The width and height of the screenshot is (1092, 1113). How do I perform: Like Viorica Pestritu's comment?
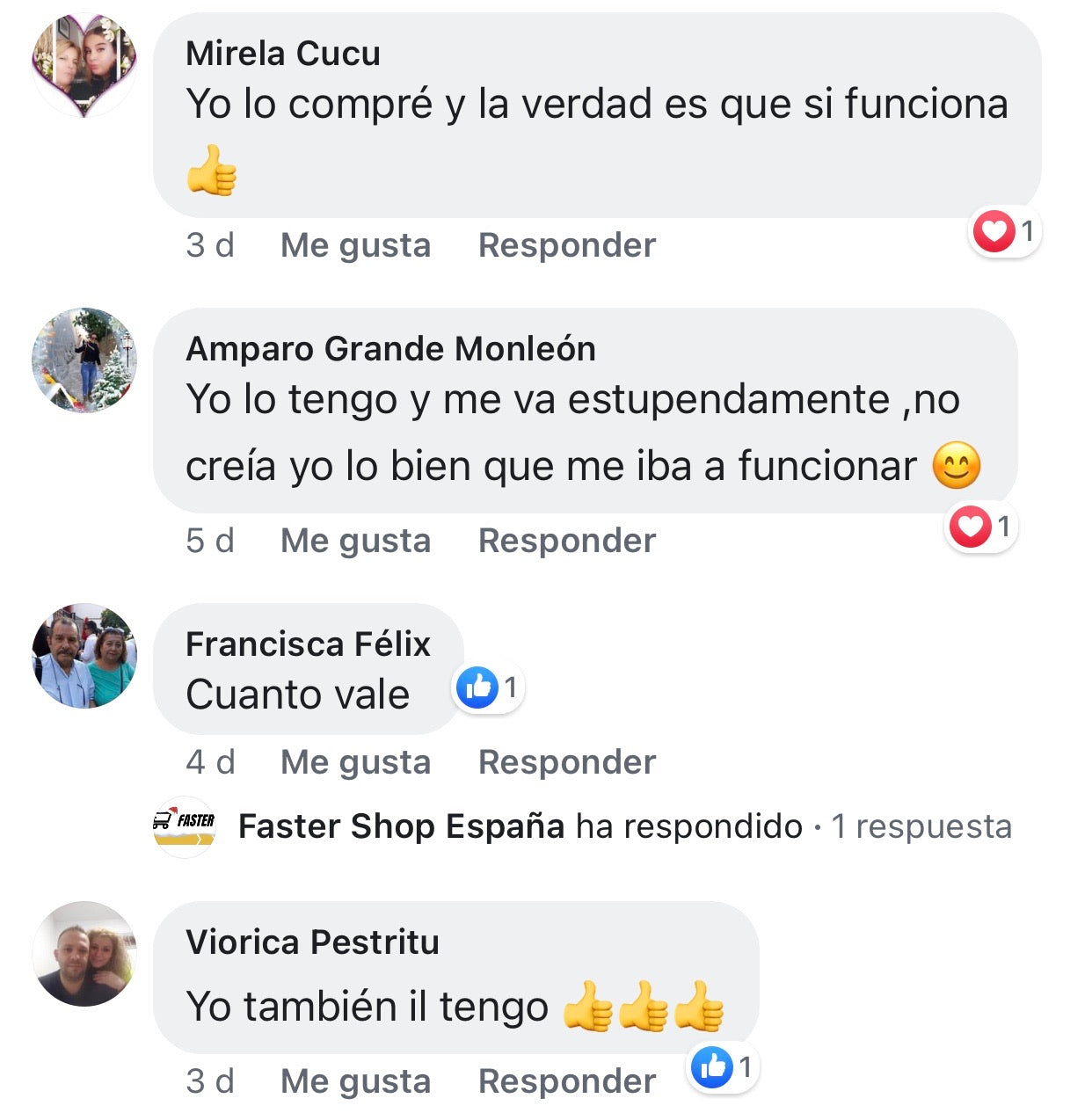[355, 1081]
